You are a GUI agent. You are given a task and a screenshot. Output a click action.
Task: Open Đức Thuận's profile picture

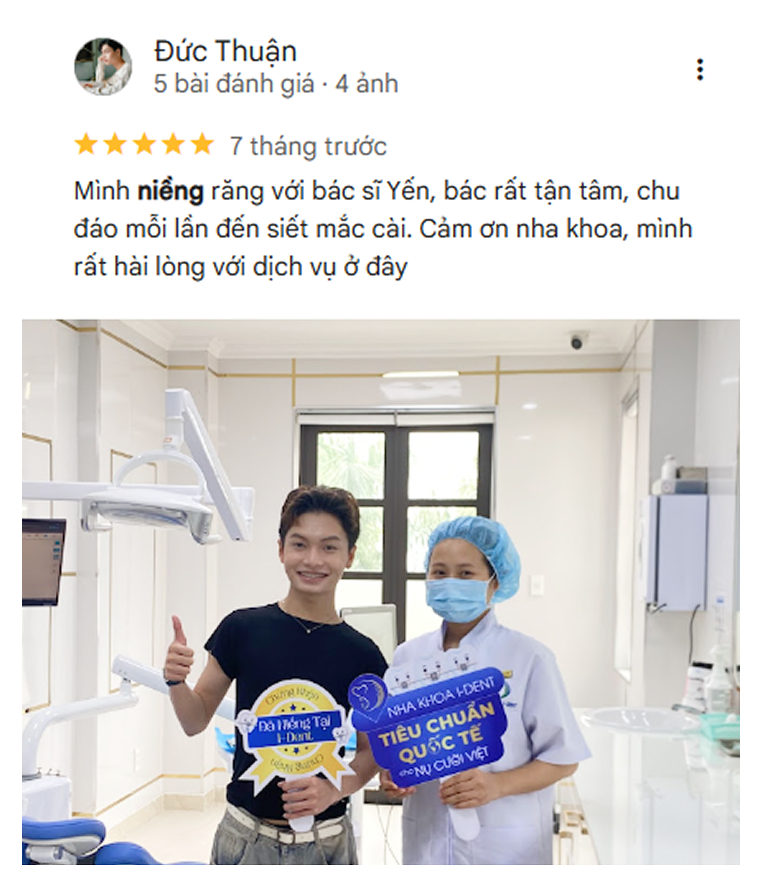point(103,67)
